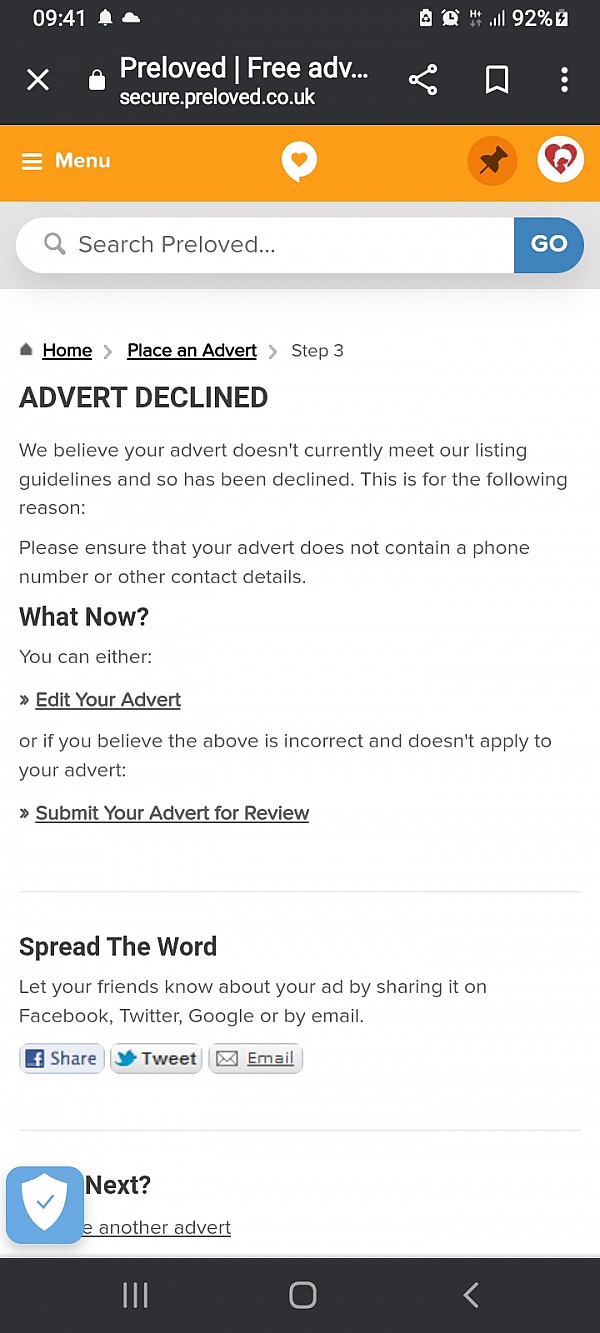Go back with the system back button
600x1333 pixels.
471,1296
